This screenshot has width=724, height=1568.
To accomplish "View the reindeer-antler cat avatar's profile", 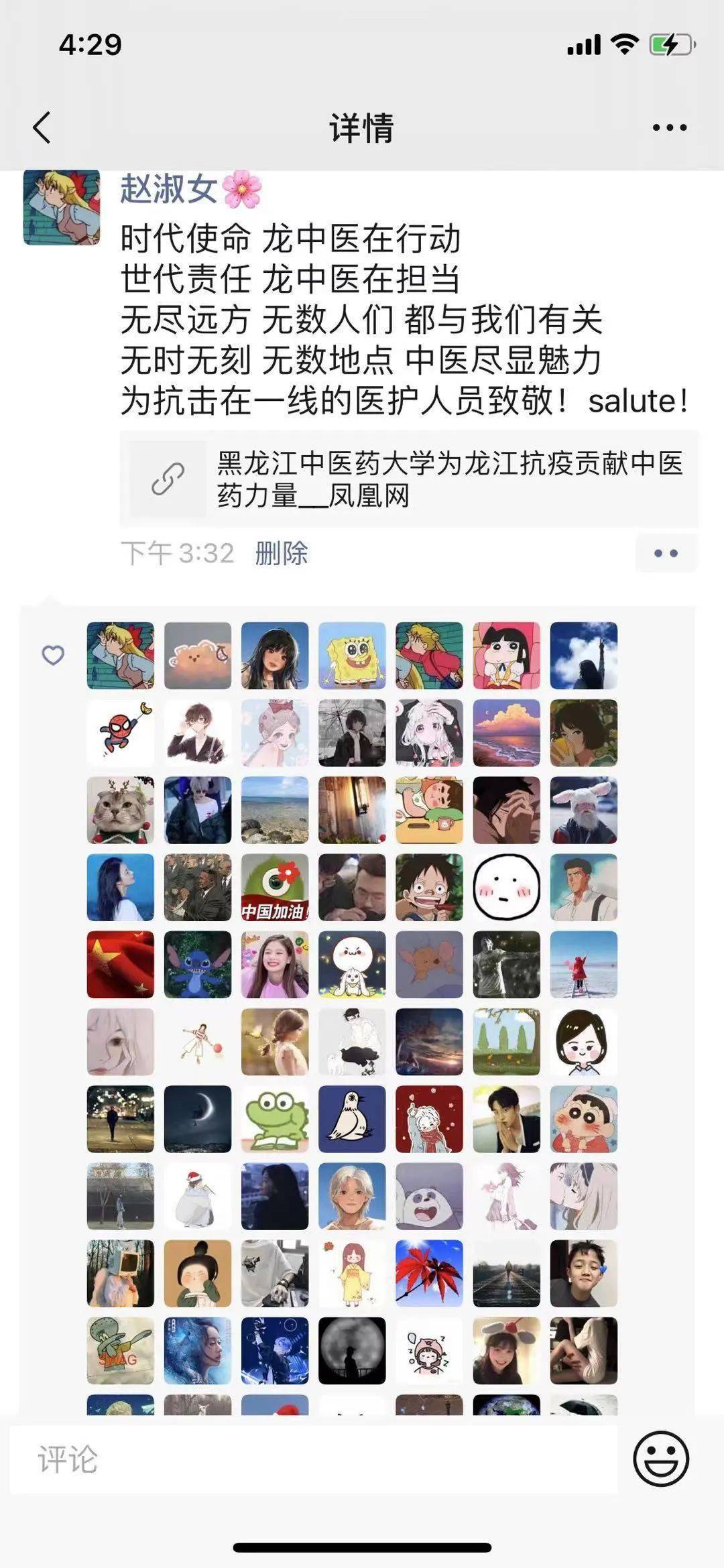I will pyautogui.click(x=121, y=810).
